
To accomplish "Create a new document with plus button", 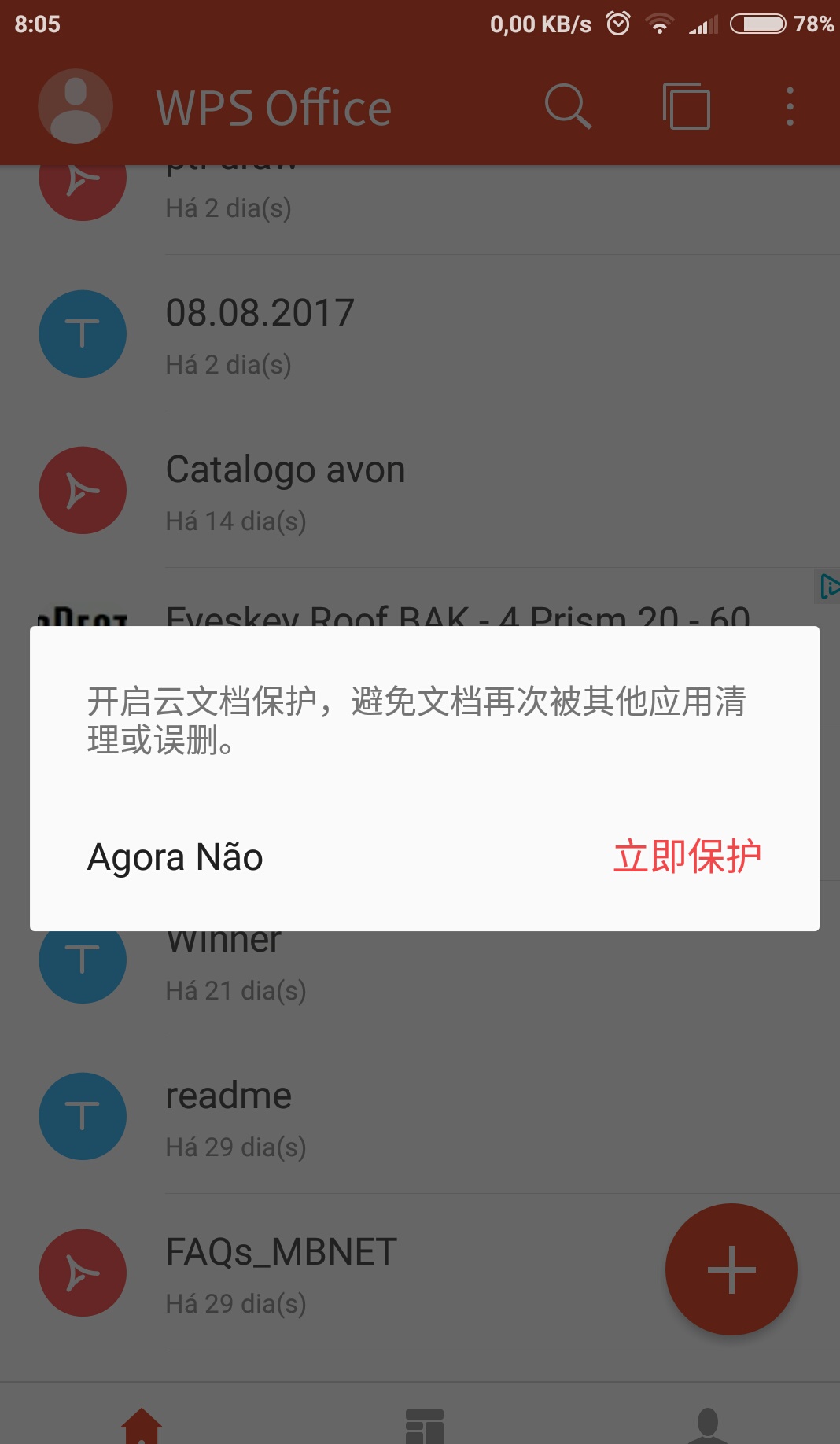I will pyautogui.click(x=731, y=1269).
